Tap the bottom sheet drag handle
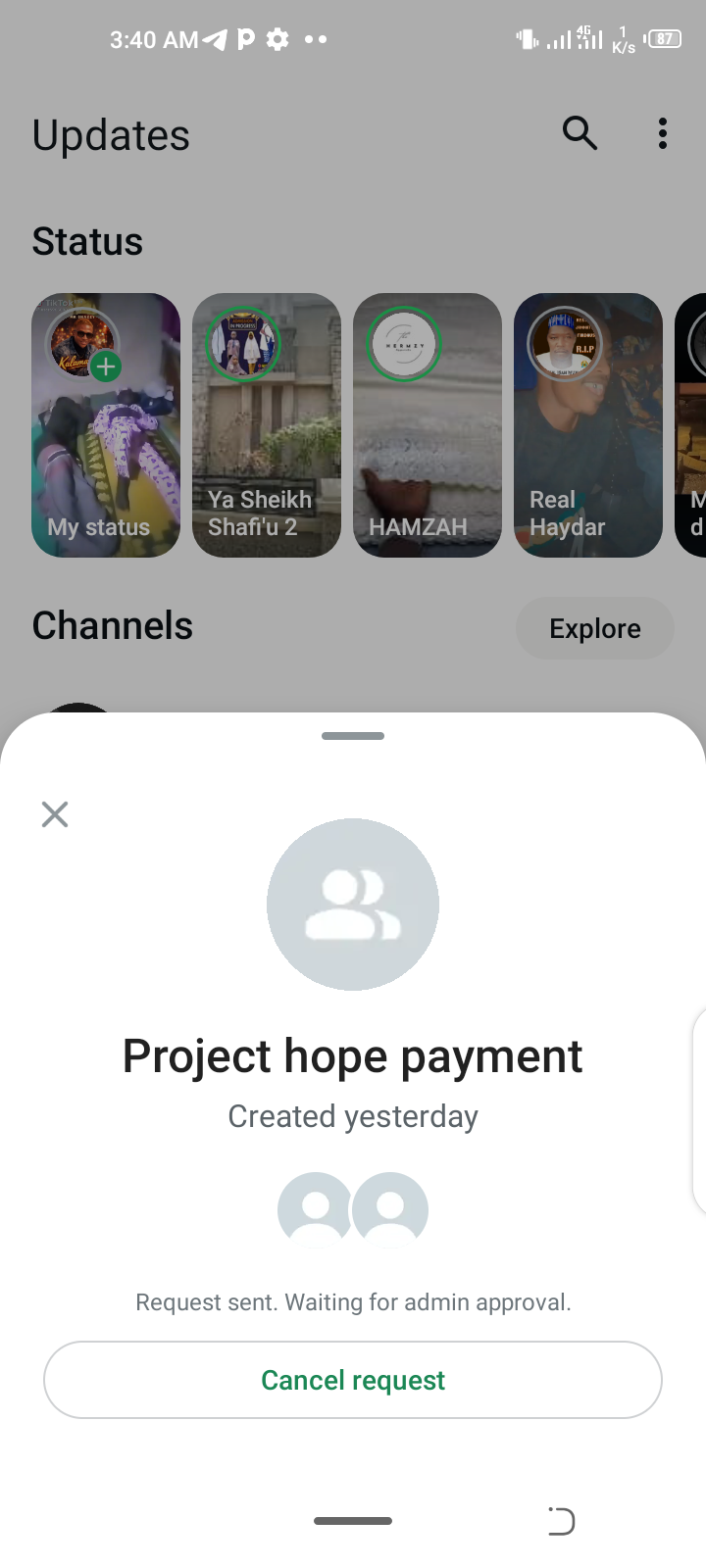The image size is (706, 1568). pyautogui.click(x=353, y=736)
